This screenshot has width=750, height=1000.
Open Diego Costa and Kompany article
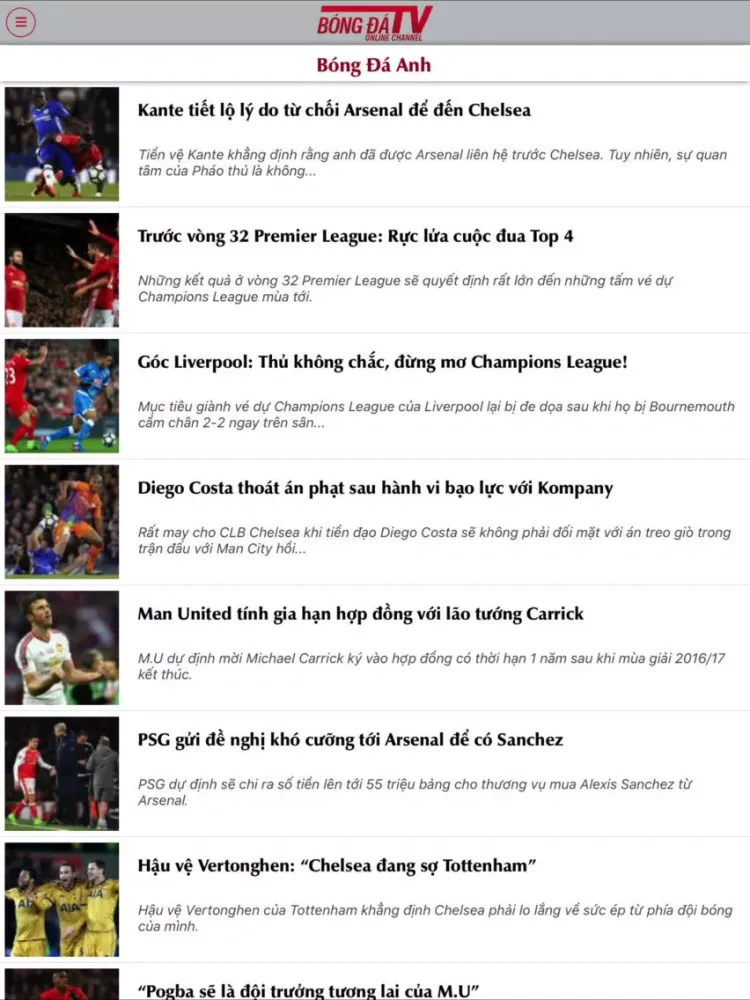point(375,489)
